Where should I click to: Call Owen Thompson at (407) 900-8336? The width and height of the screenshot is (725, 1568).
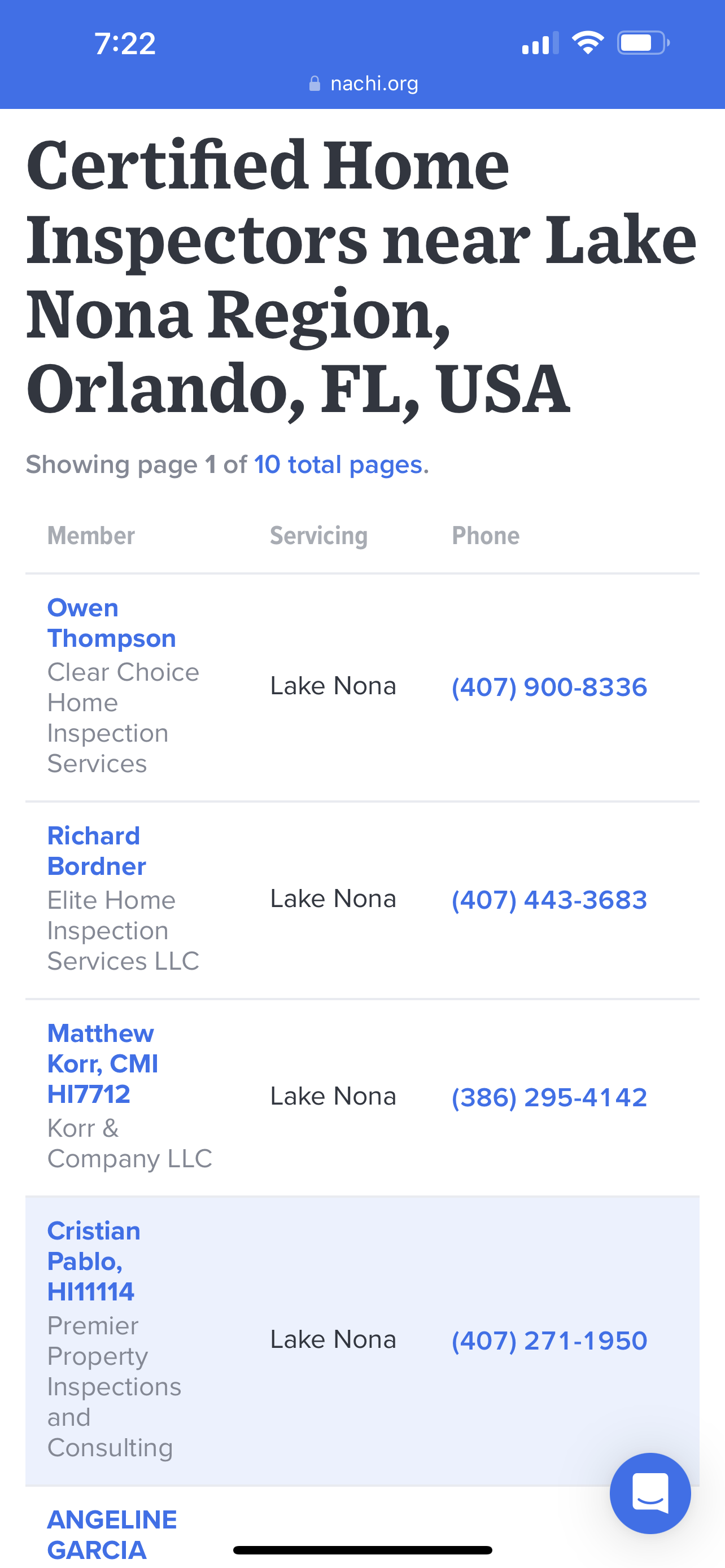click(x=548, y=687)
